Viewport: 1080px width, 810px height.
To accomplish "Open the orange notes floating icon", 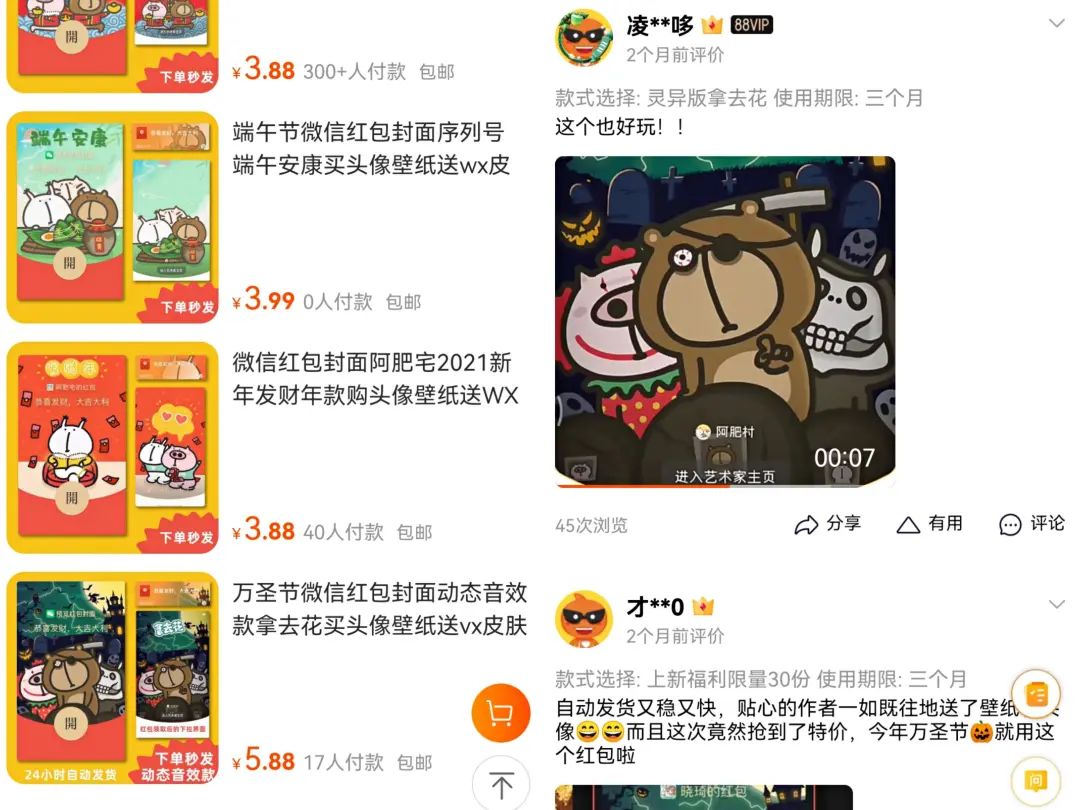I will tap(1036, 694).
